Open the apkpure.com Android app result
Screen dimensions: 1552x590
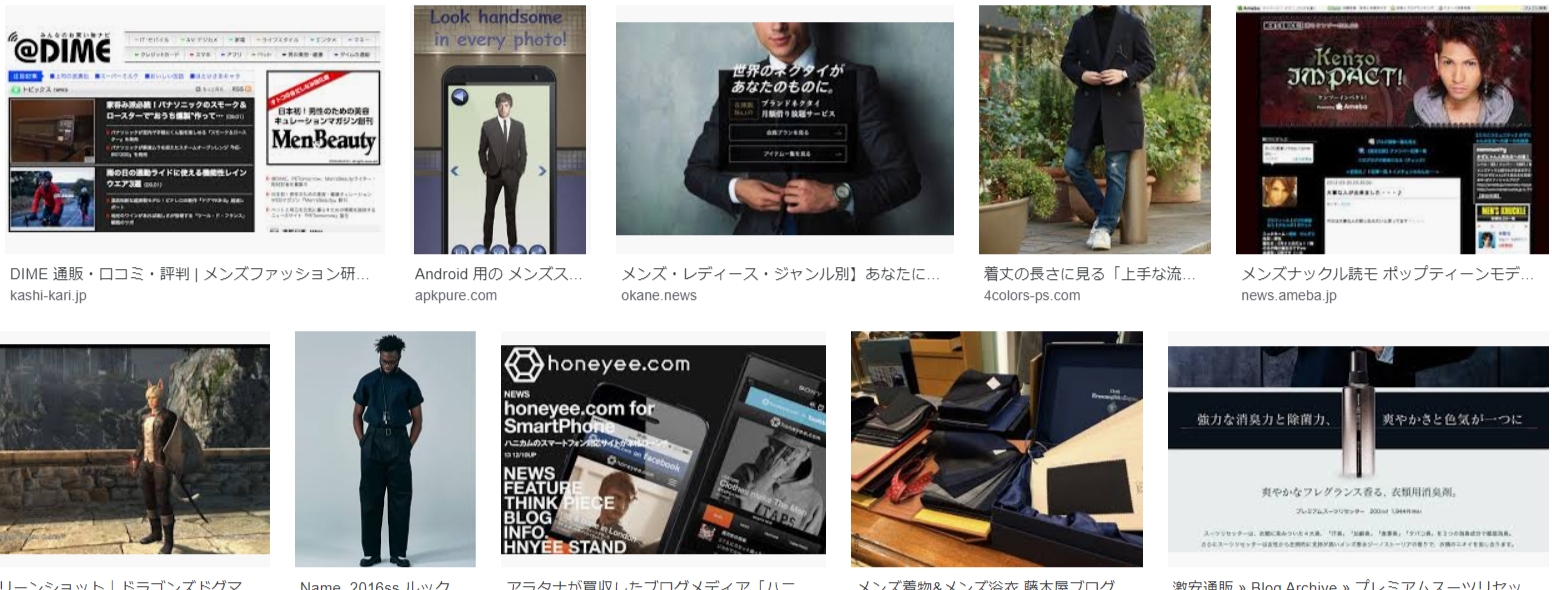point(500,130)
